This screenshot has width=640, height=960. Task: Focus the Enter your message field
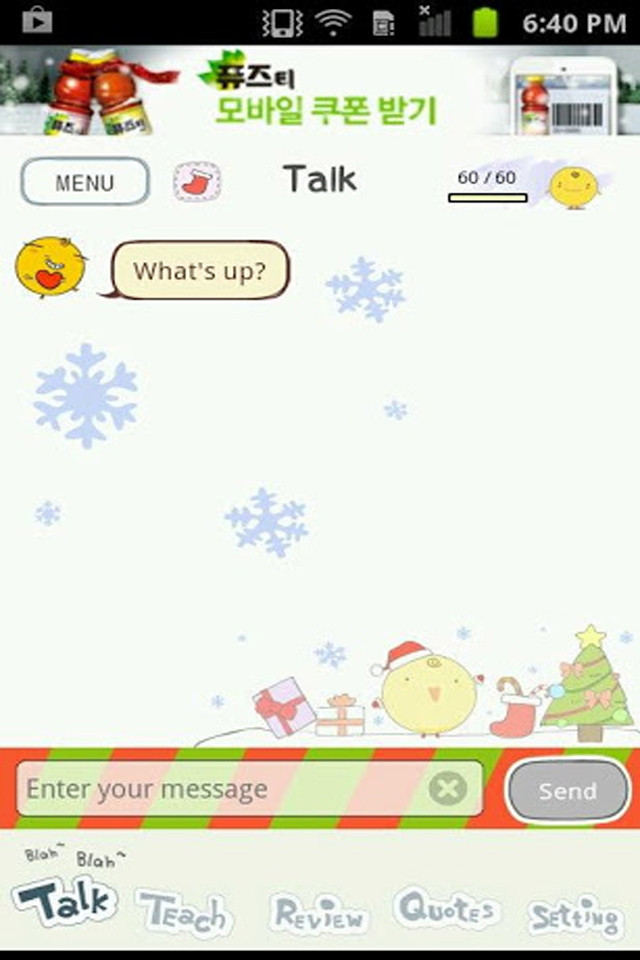pos(220,790)
